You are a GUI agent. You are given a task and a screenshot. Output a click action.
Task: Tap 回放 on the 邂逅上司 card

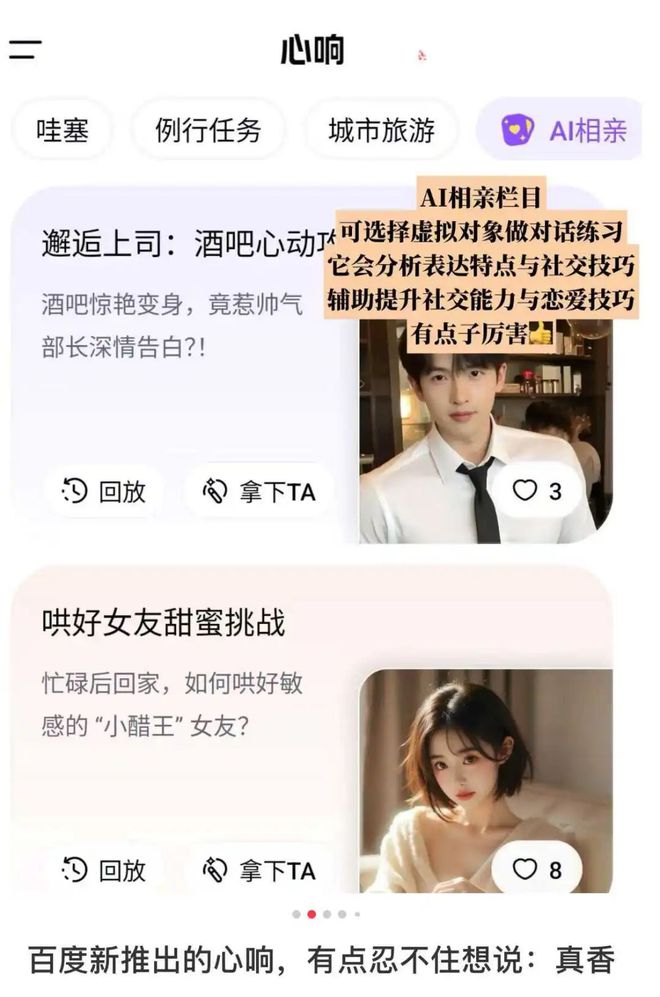(104, 491)
